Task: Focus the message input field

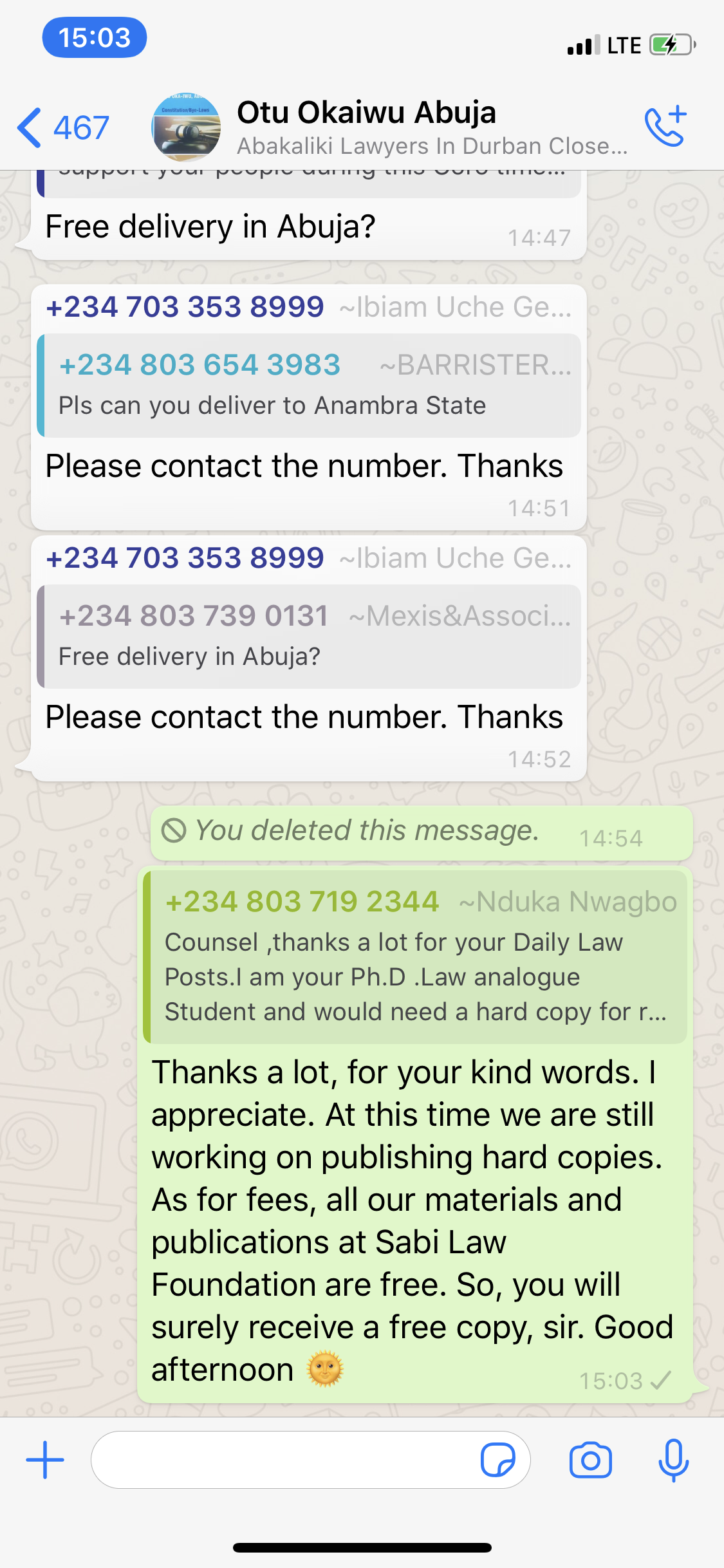Action: [283, 1459]
